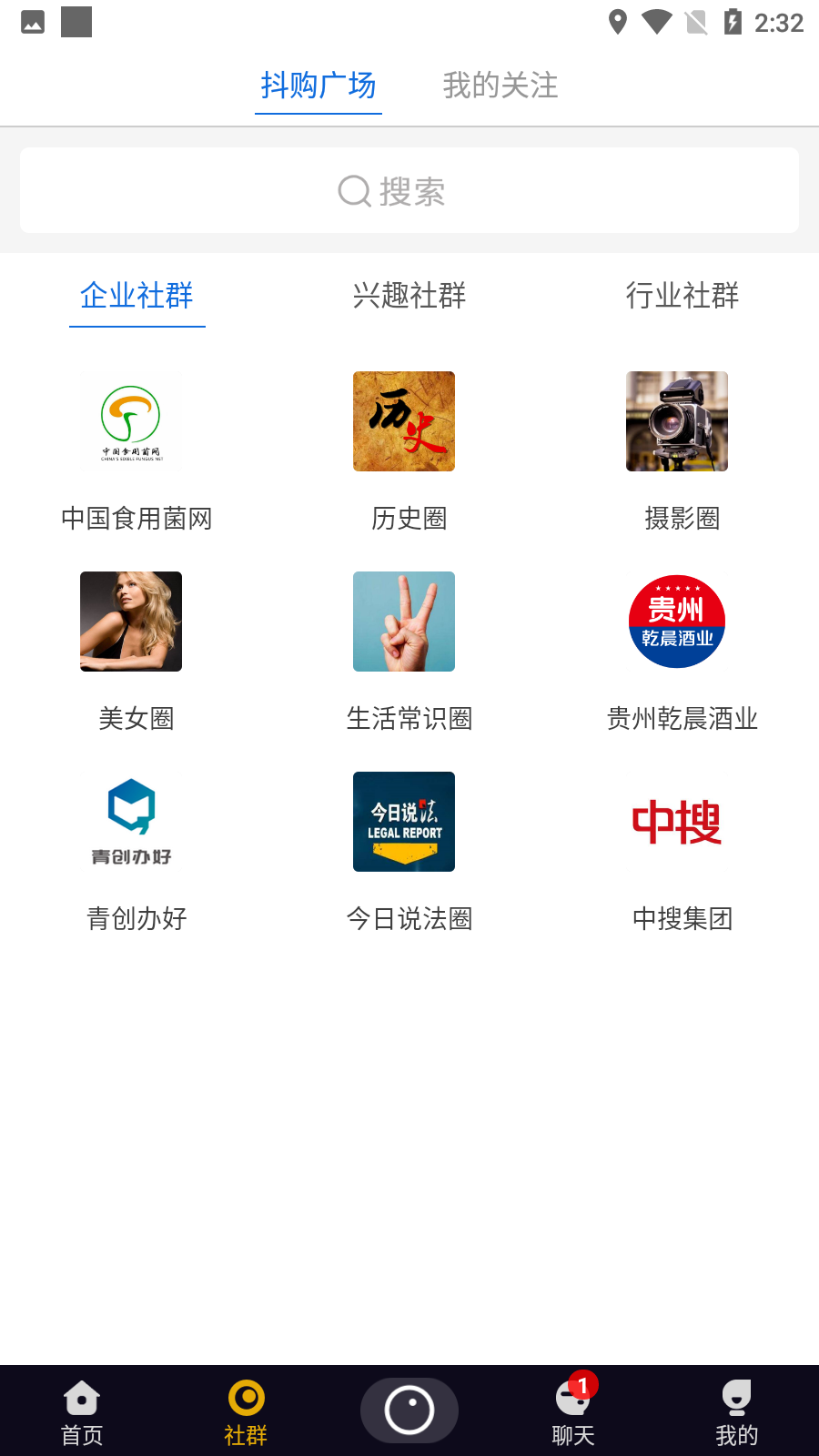Tap the center camera/record icon
The width and height of the screenshot is (819, 1456).
tap(409, 1409)
